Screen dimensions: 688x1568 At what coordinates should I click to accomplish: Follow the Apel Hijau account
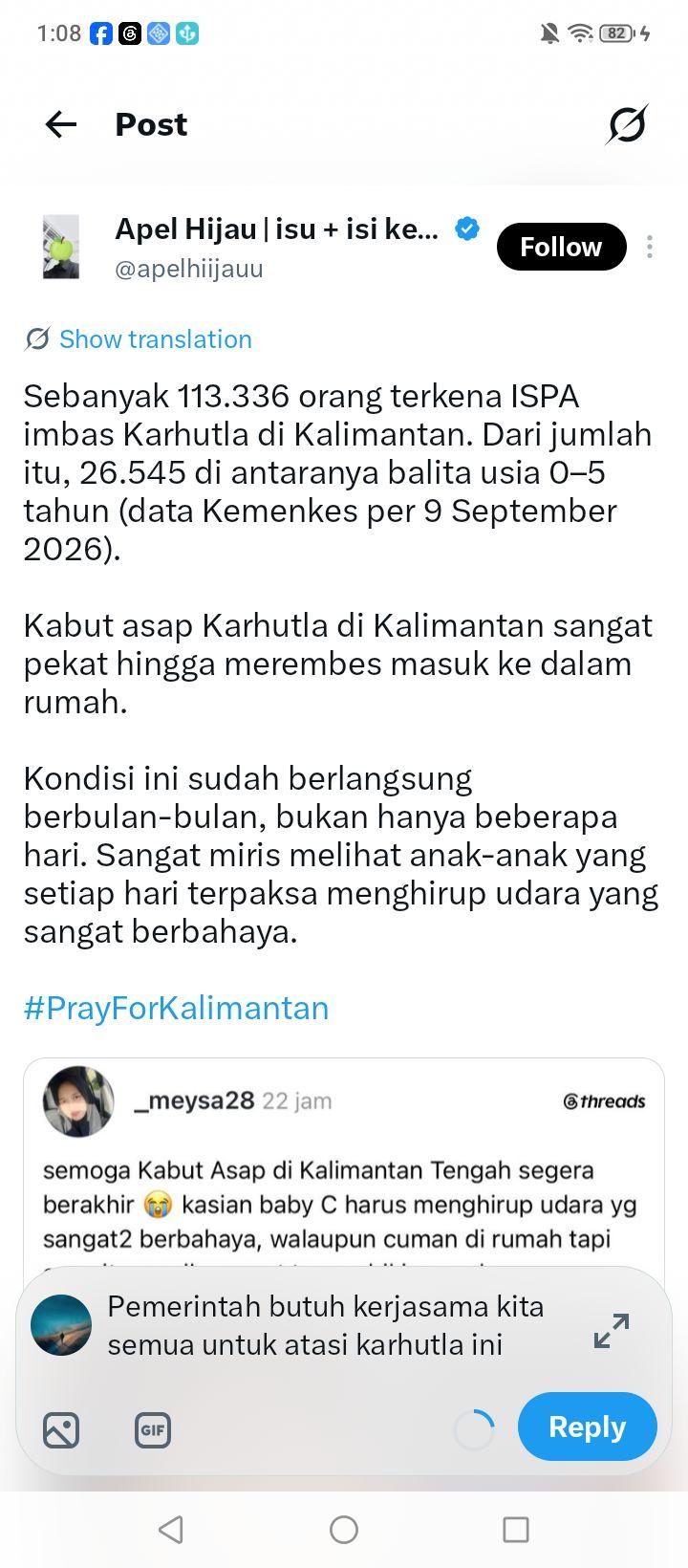coord(561,247)
